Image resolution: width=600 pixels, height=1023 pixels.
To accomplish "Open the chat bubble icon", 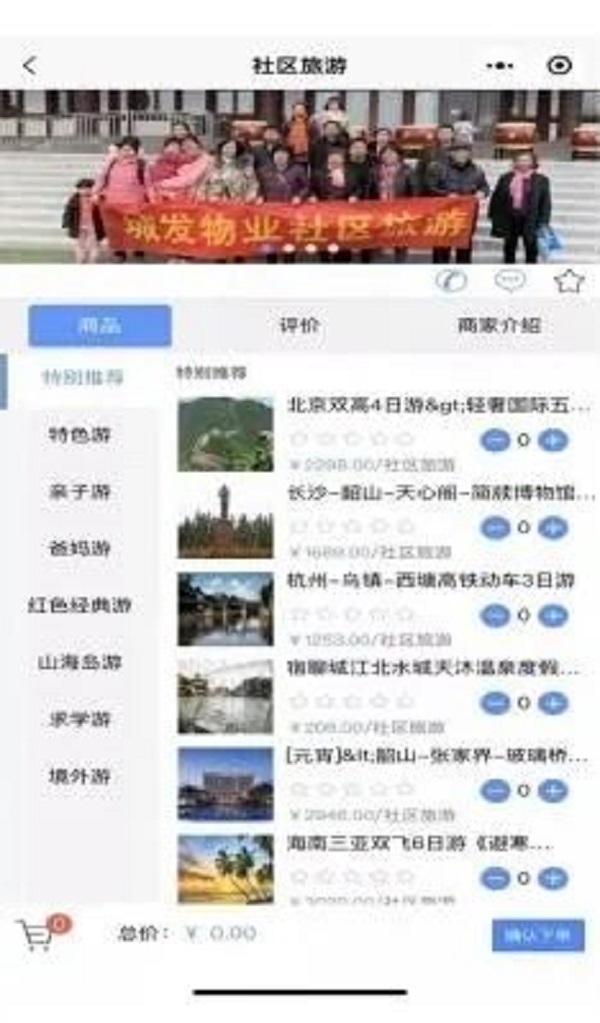I will click(x=510, y=281).
